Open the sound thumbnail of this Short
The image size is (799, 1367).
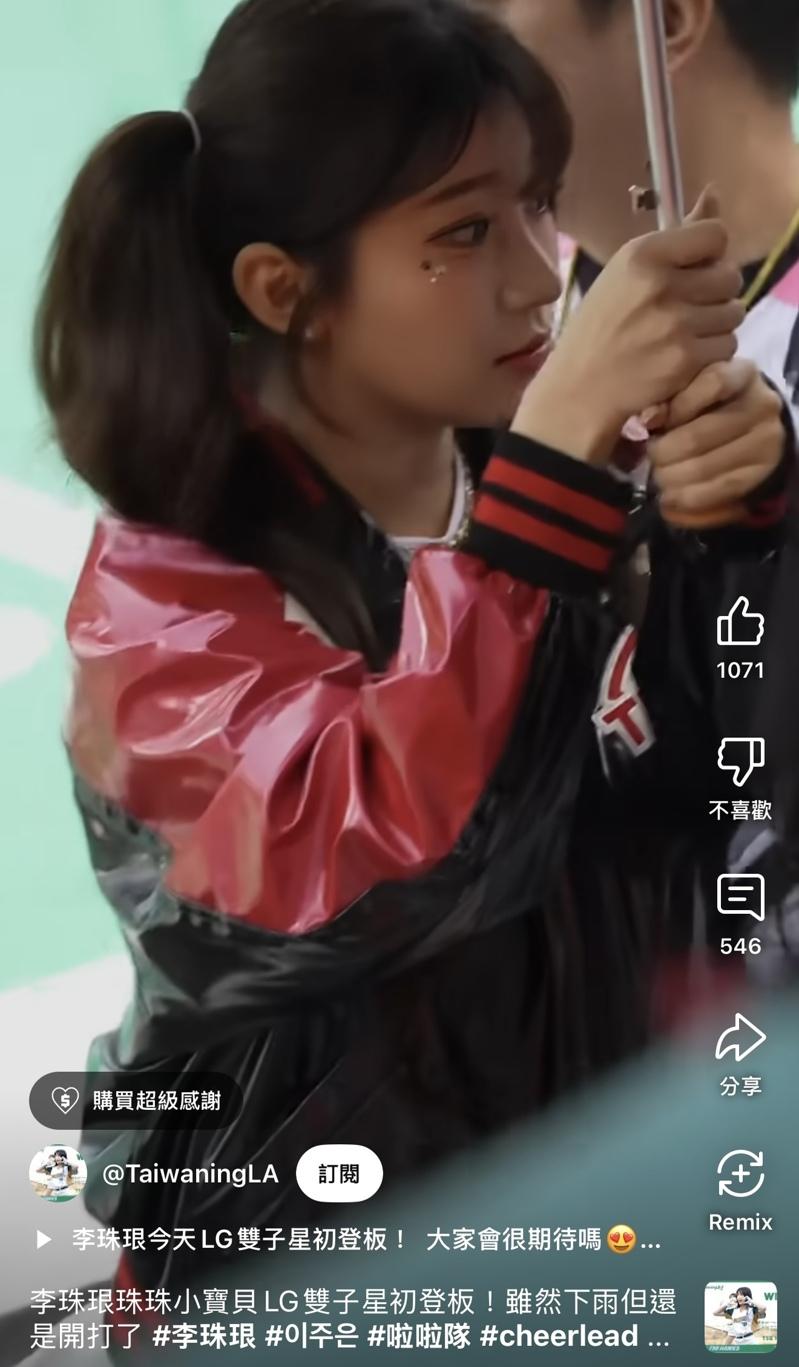pyautogui.click(x=740, y=1317)
